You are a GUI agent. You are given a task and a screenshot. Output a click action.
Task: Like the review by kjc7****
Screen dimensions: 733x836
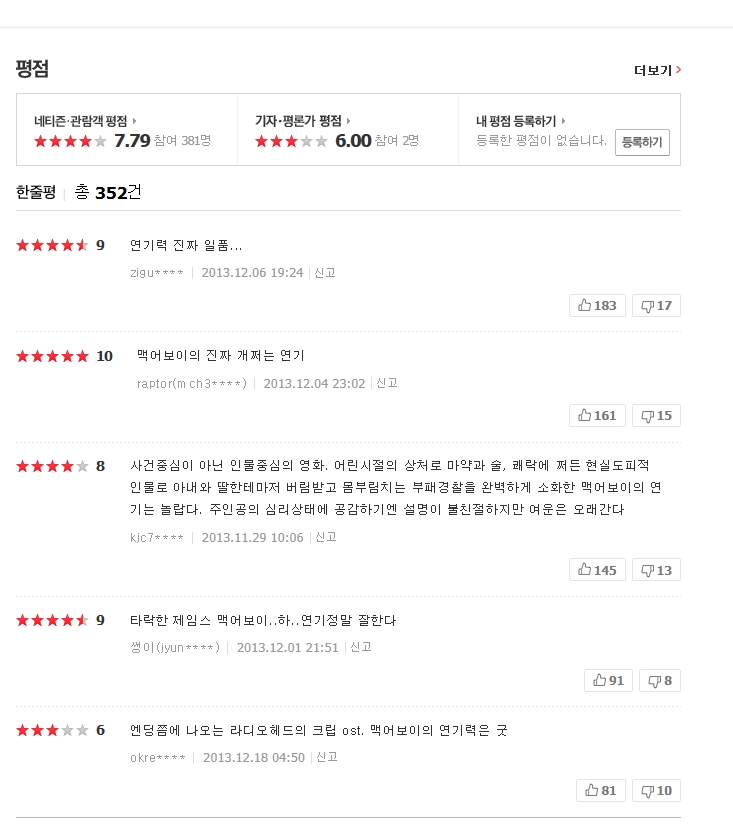point(597,570)
